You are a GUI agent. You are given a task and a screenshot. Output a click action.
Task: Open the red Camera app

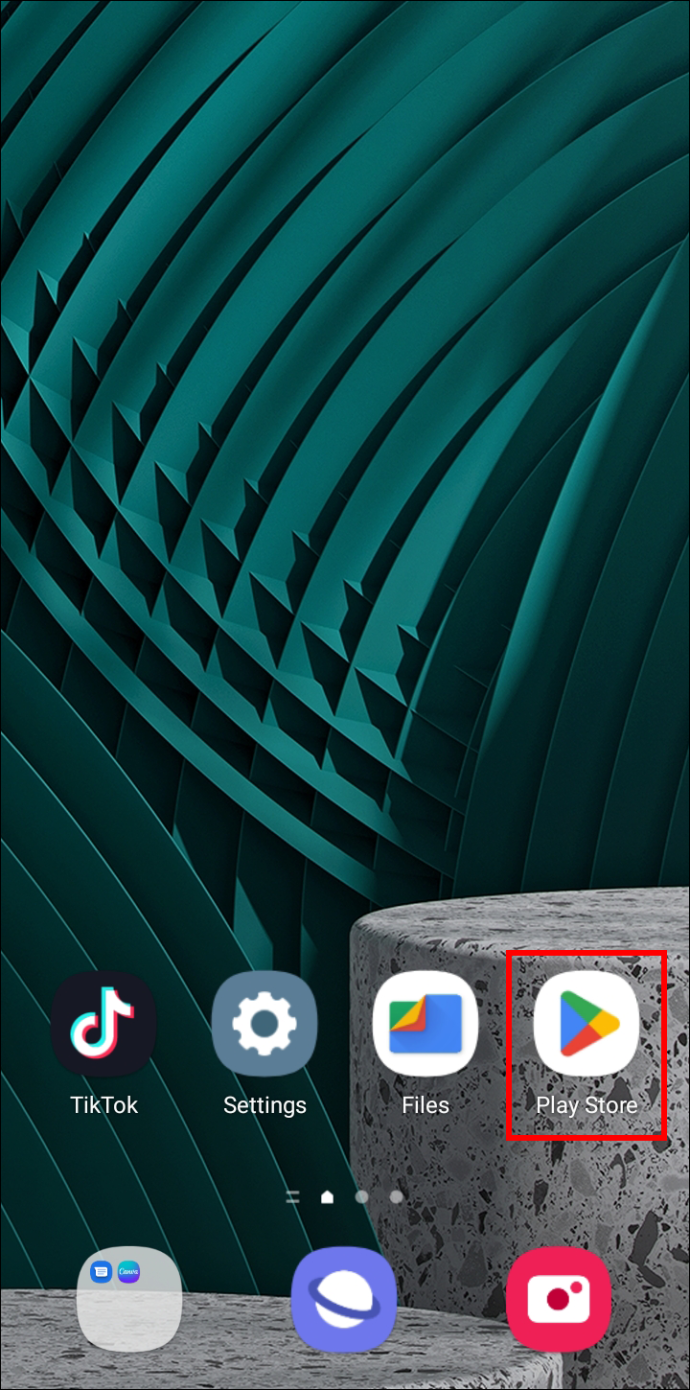[x=558, y=1298]
